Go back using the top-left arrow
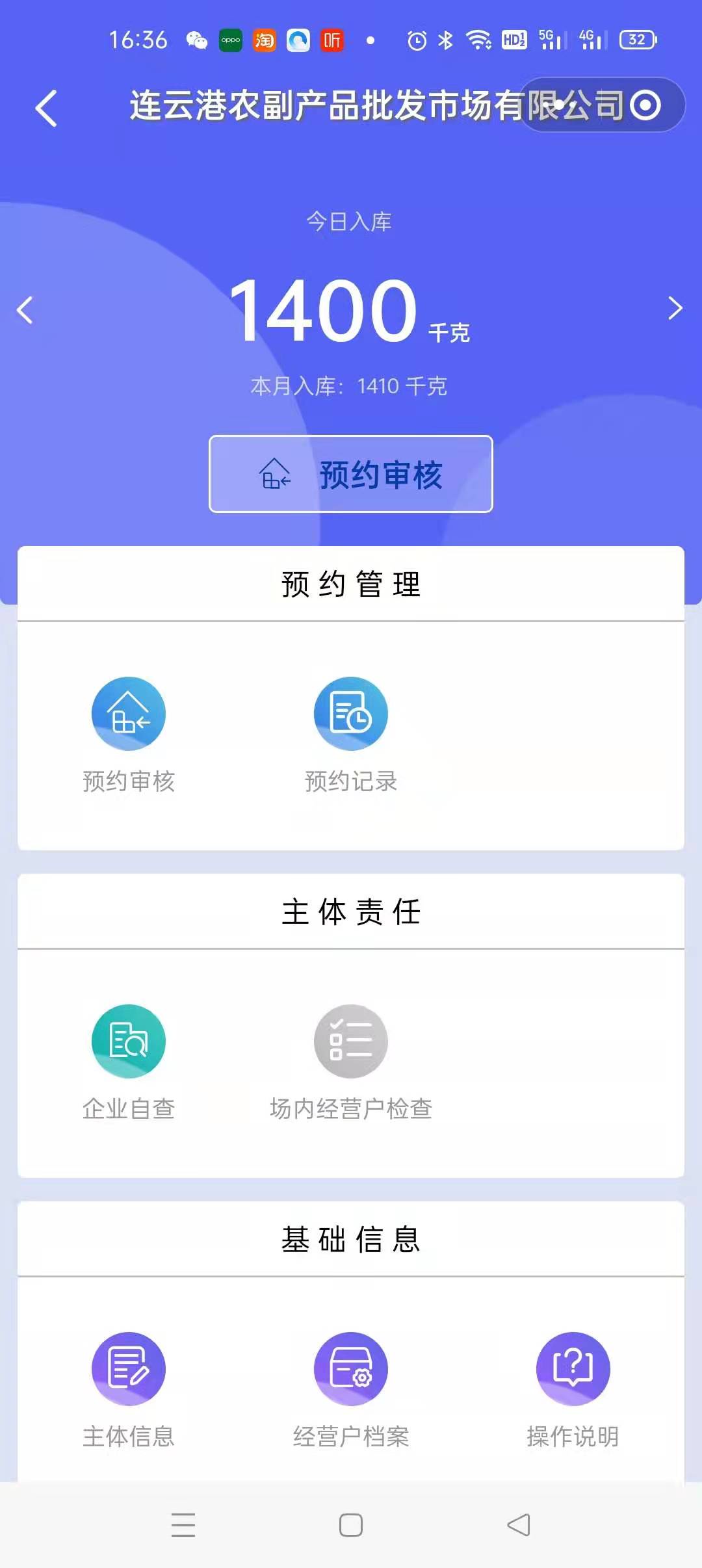The height and width of the screenshot is (1568, 702). pyautogui.click(x=46, y=108)
